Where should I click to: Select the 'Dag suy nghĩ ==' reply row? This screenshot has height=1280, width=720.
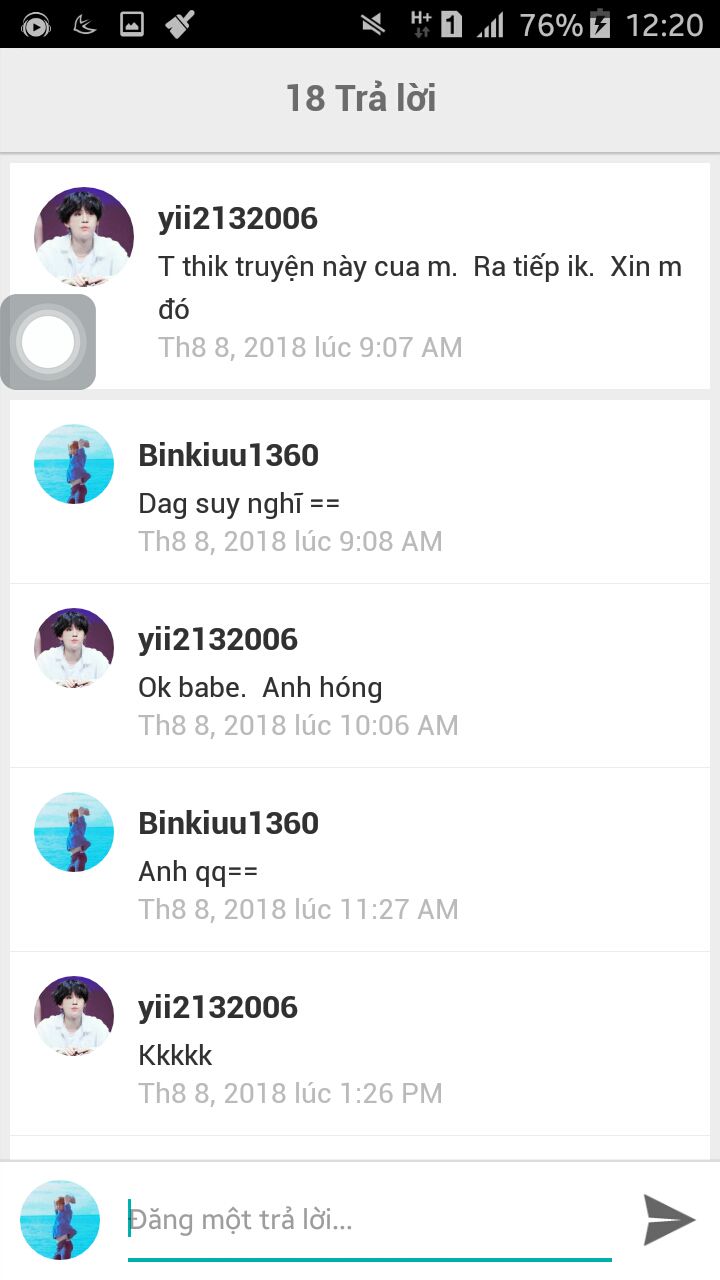(360, 492)
